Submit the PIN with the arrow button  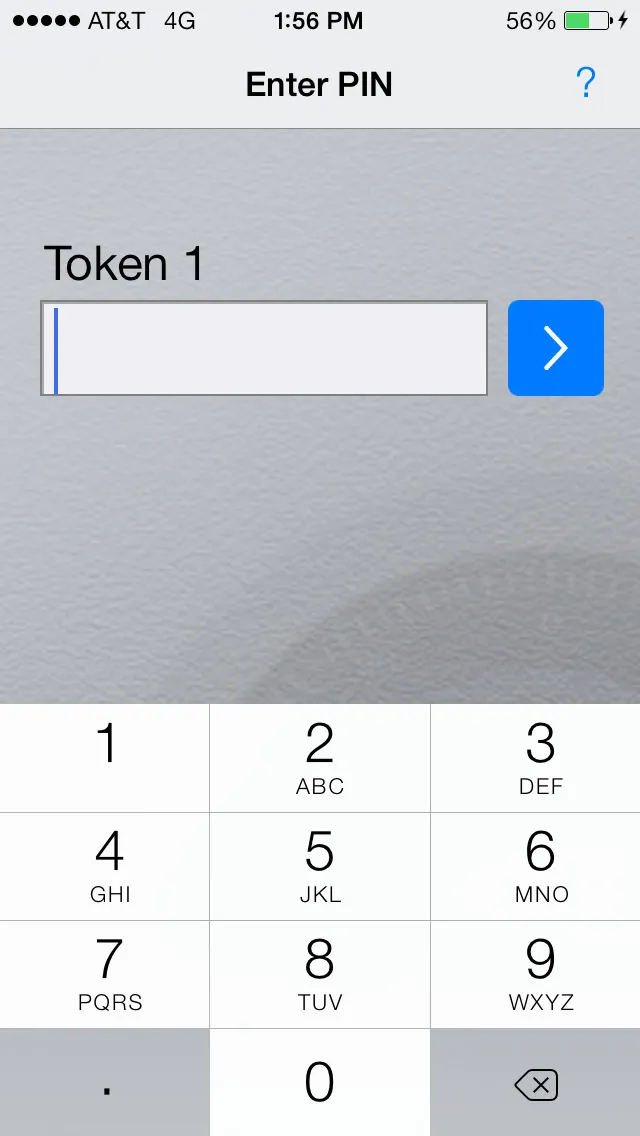coord(555,348)
